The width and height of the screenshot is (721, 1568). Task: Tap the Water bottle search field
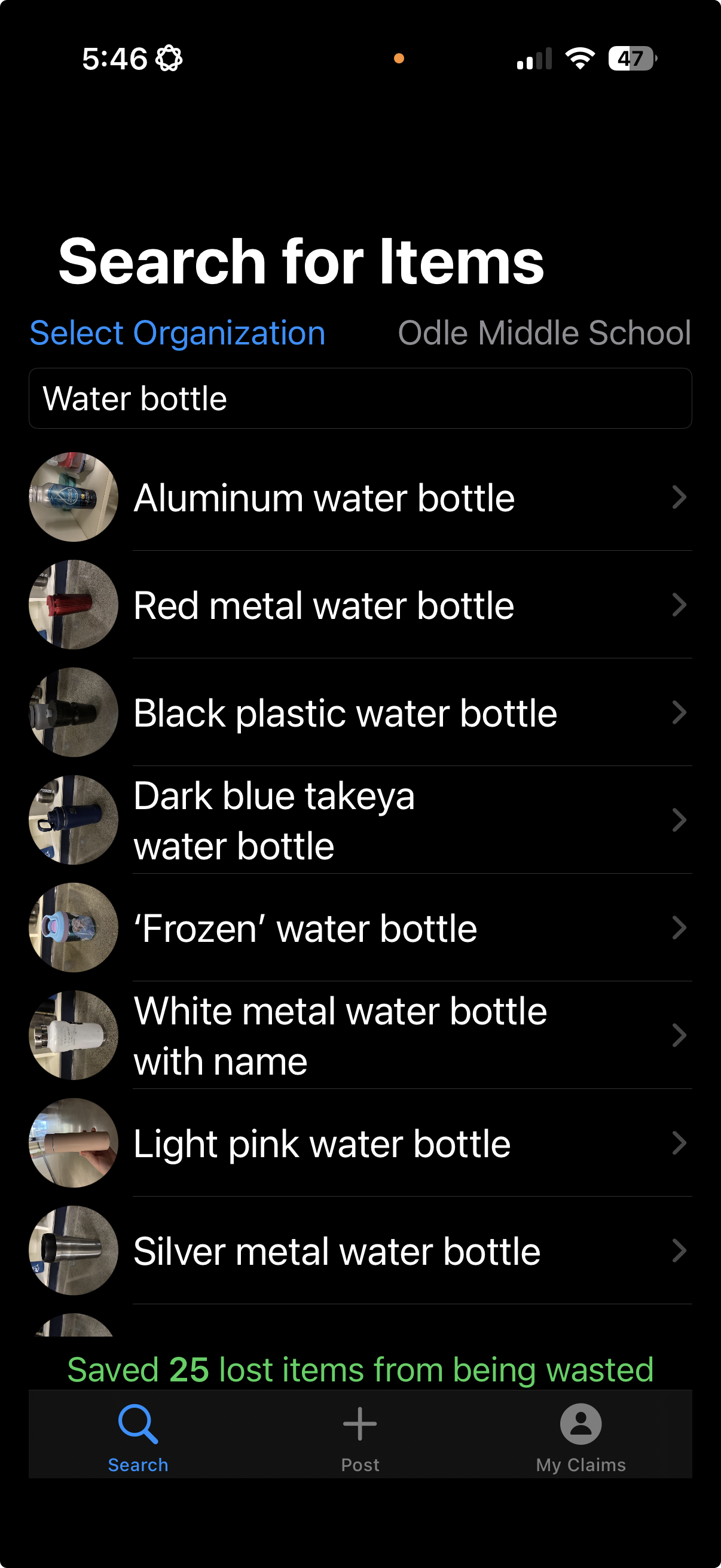pos(360,398)
